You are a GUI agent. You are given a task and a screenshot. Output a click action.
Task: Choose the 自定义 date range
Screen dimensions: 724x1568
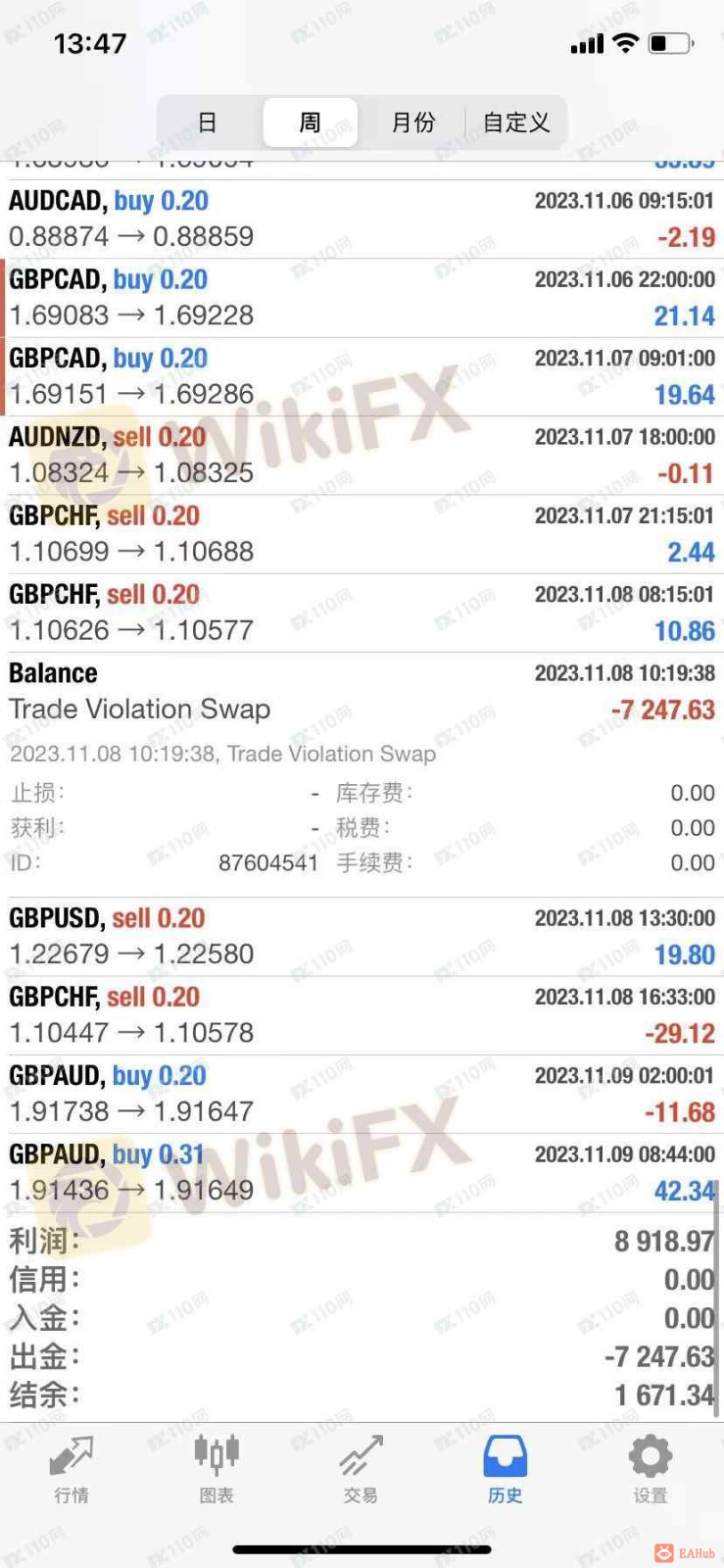(x=516, y=122)
